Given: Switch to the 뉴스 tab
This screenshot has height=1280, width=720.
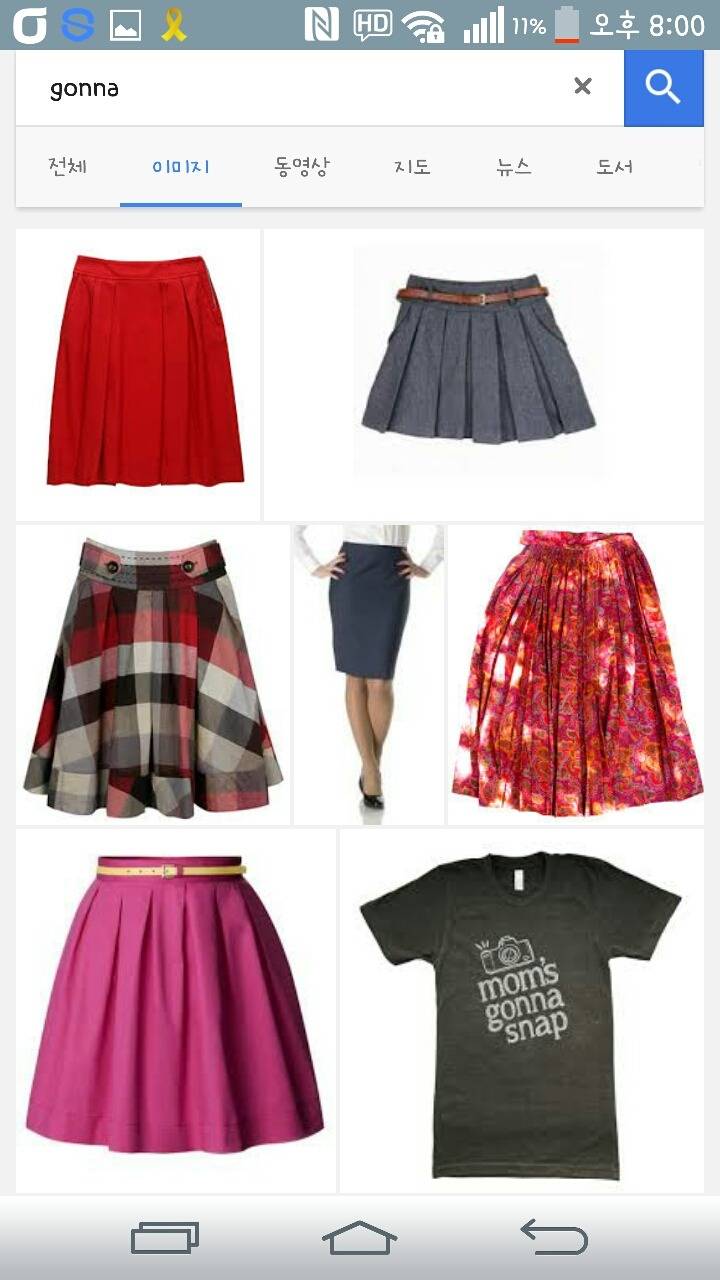Looking at the screenshot, I should pyautogui.click(x=514, y=167).
